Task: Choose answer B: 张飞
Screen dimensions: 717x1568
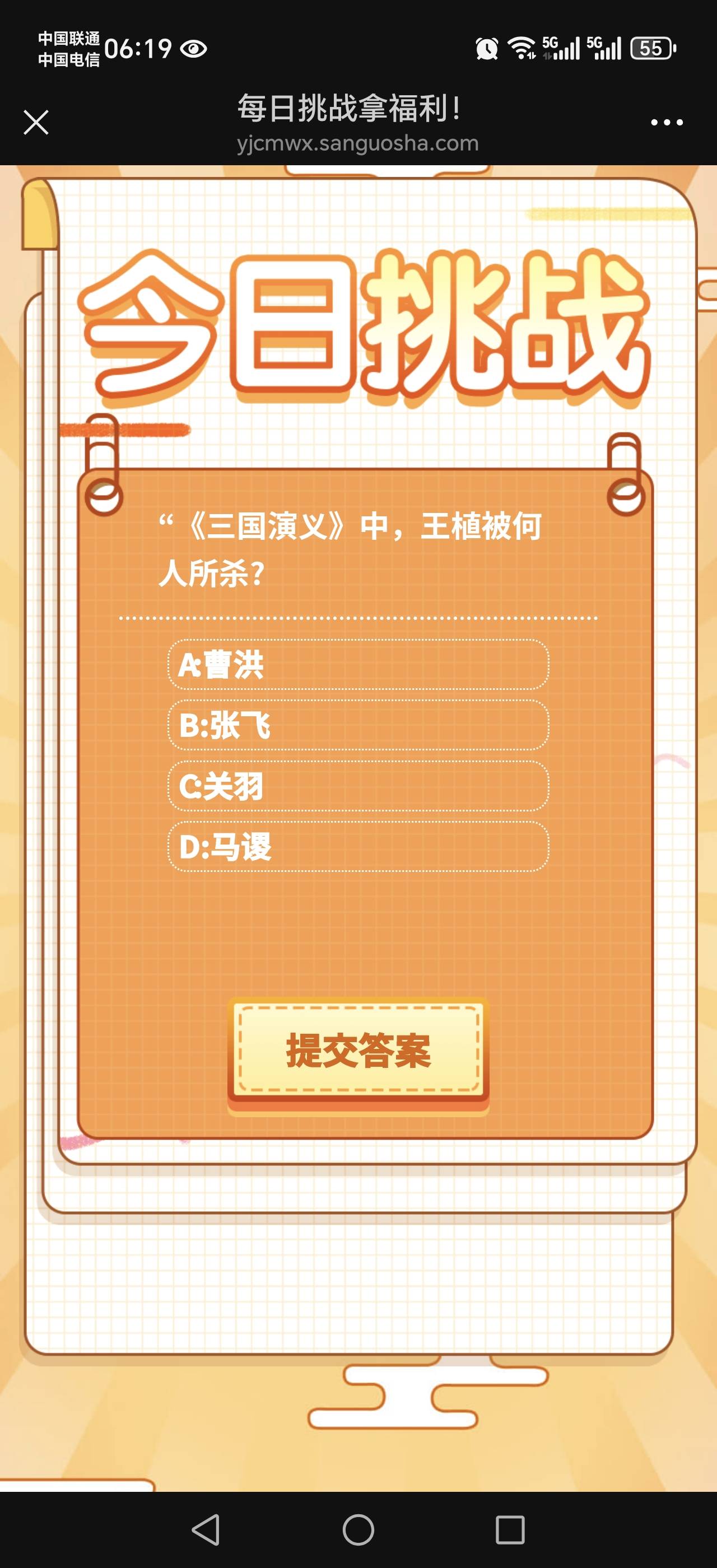Action: coord(358,725)
